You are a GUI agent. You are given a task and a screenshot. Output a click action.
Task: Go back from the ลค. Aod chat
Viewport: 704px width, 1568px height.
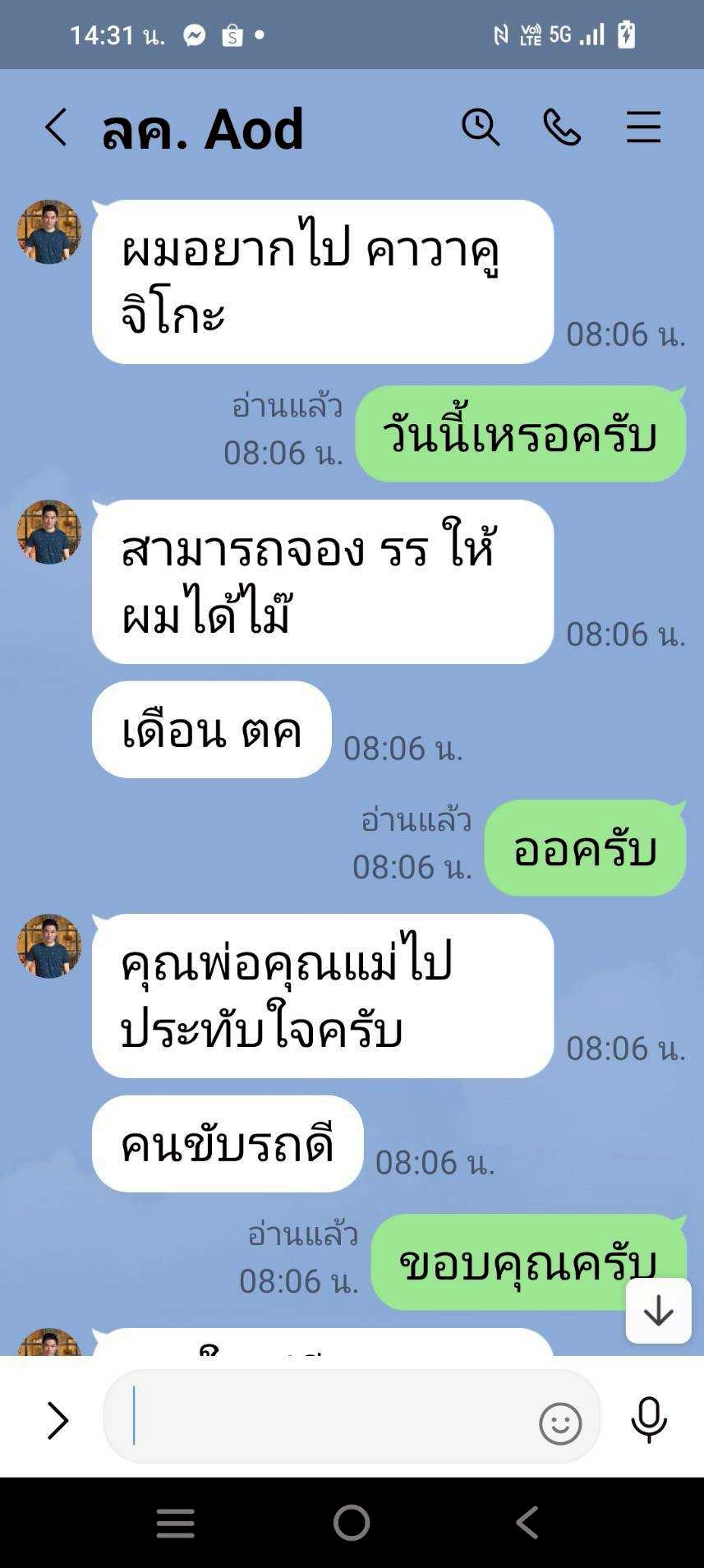[x=56, y=128]
